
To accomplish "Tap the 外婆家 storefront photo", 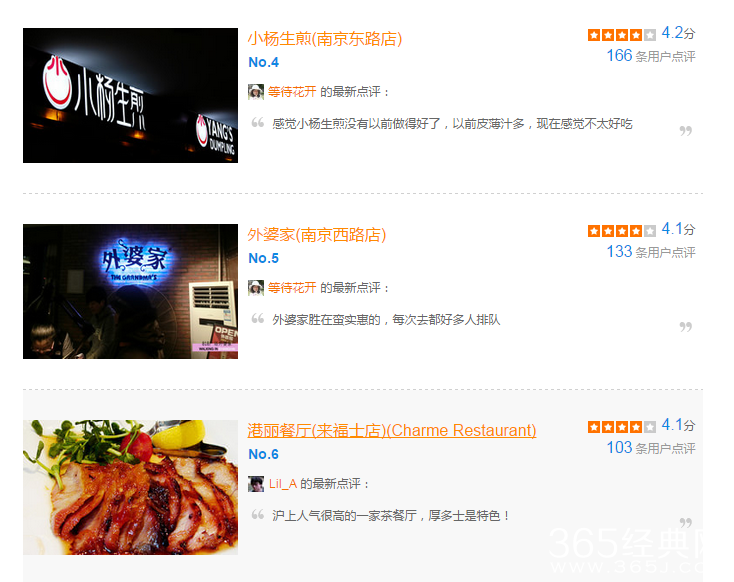I will click(x=130, y=291).
